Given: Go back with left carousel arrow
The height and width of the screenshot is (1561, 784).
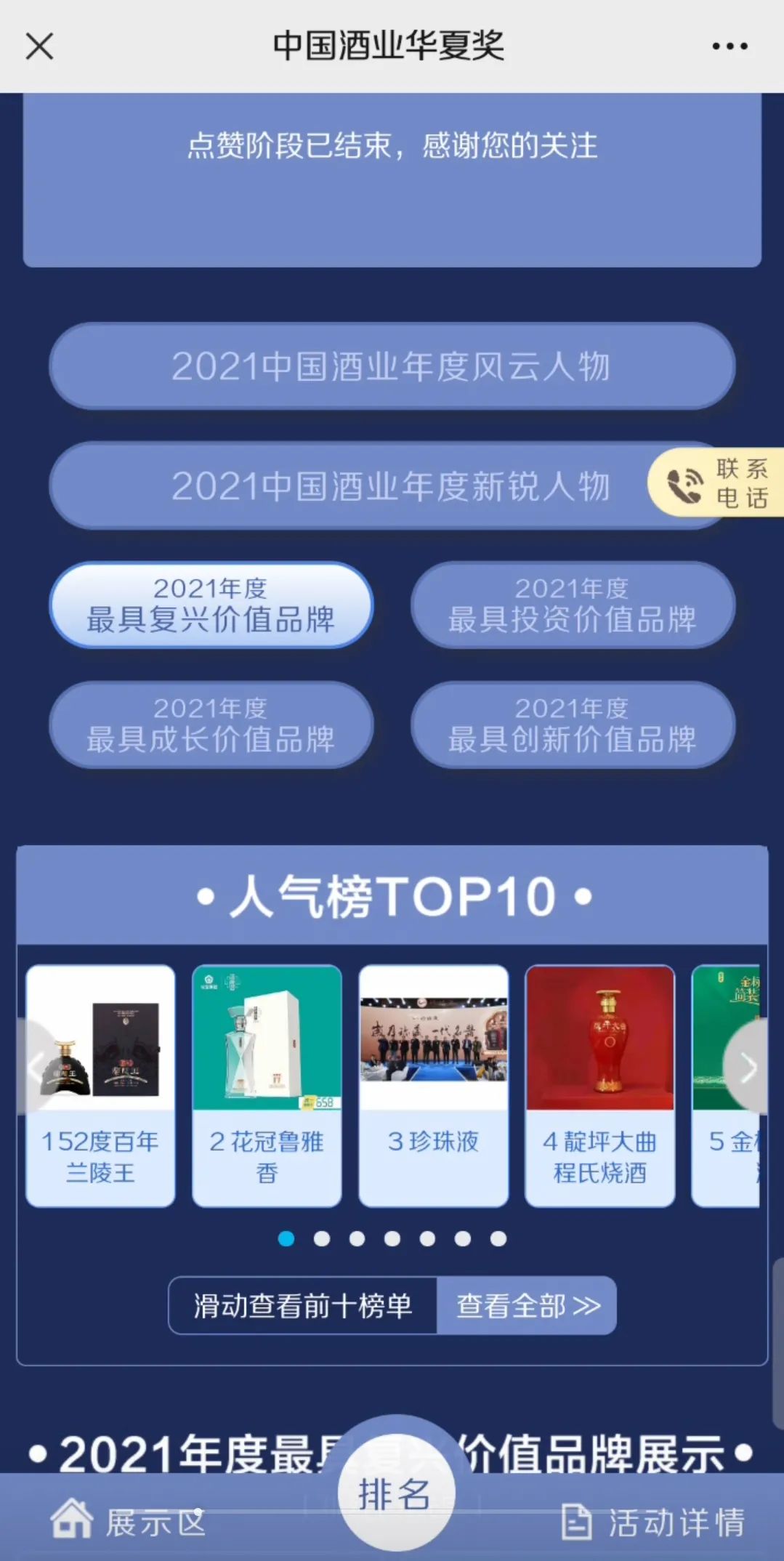Looking at the screenshot, I should 36,1067.
